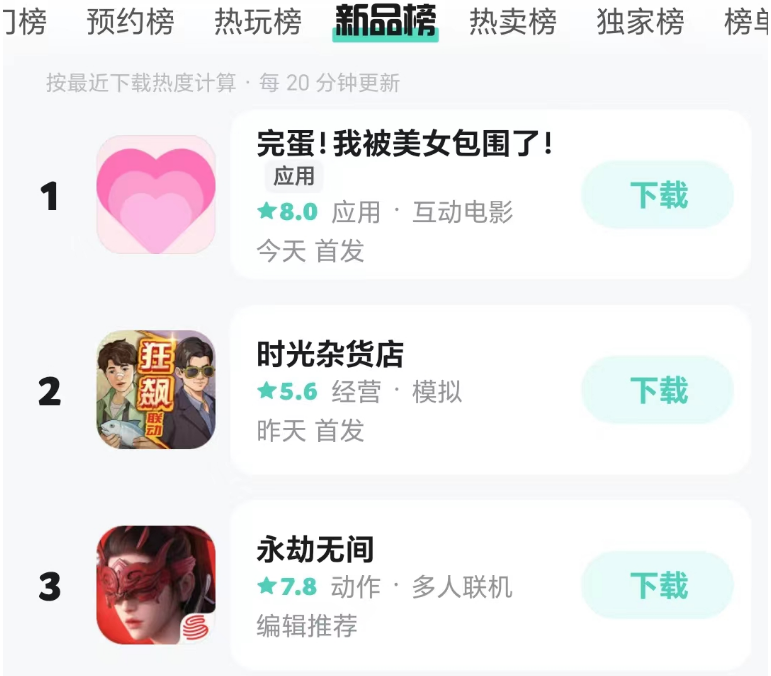The height and width of the screenshot is (676, 771).
Task: Go to the 独家榜 tab
Action: [x=640, y=21]
